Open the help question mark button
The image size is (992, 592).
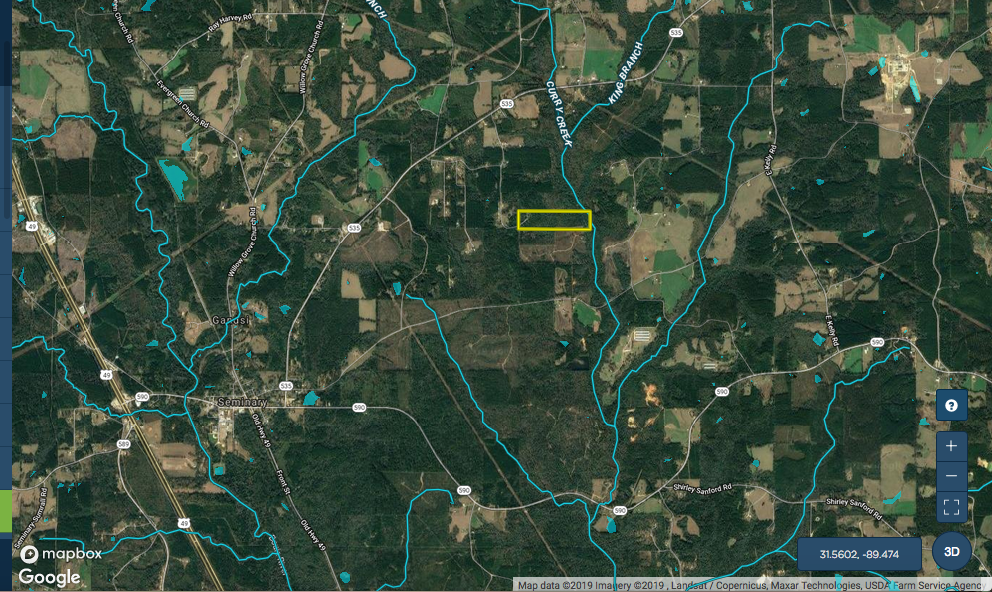pyautogui.click(x=951, y=405)
